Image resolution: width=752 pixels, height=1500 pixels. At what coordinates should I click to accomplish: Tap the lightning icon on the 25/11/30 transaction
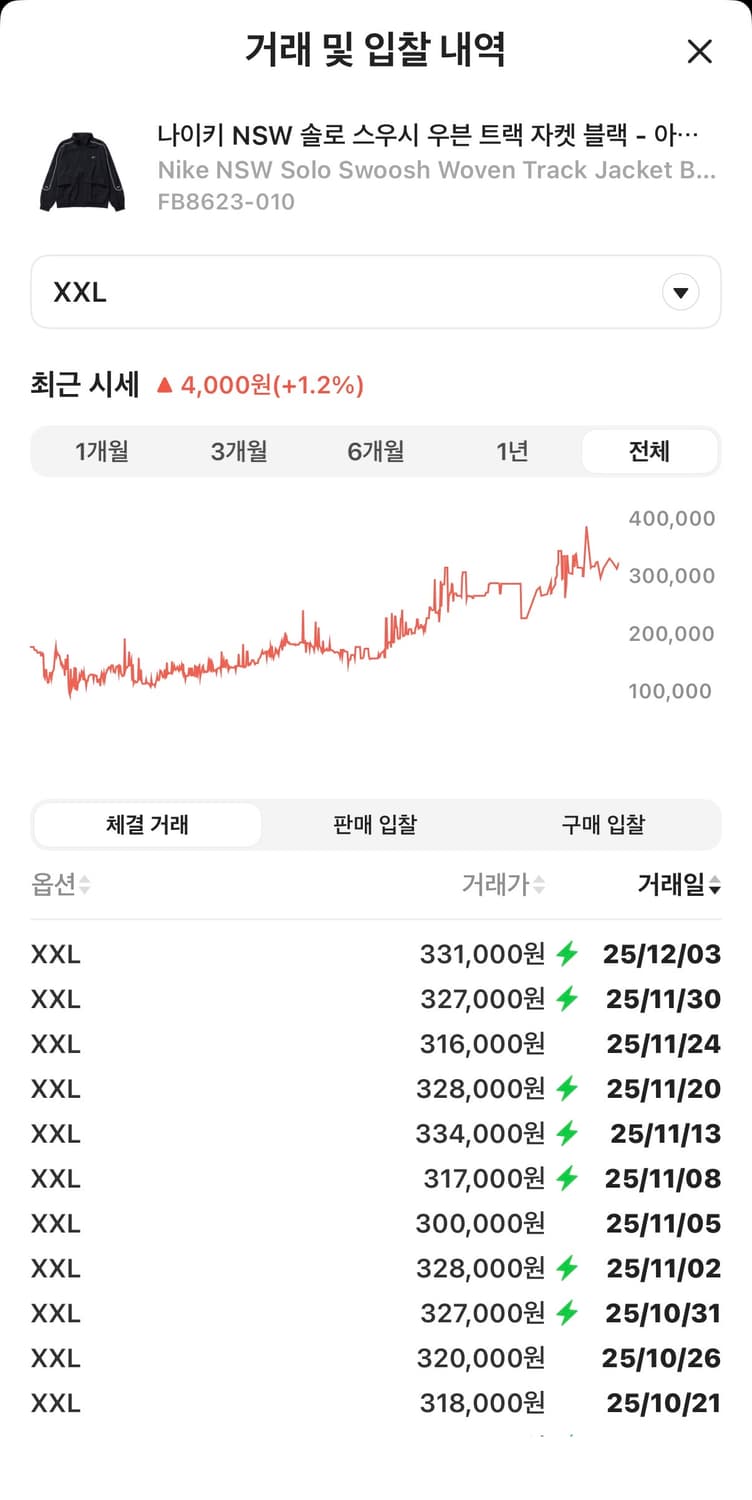[568, 998]
